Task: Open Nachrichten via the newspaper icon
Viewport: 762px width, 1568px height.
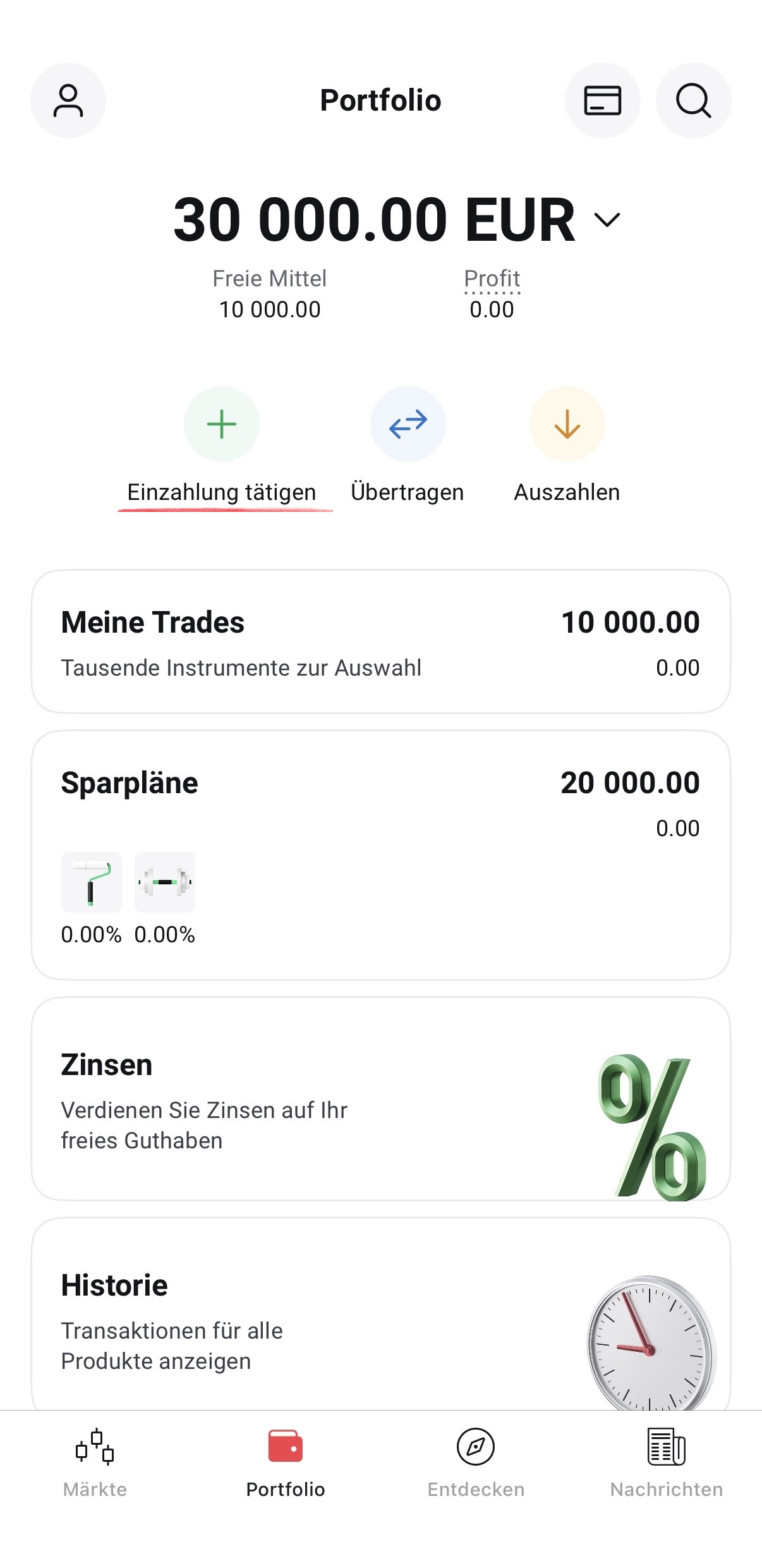Action: [x=665, y=1447]
